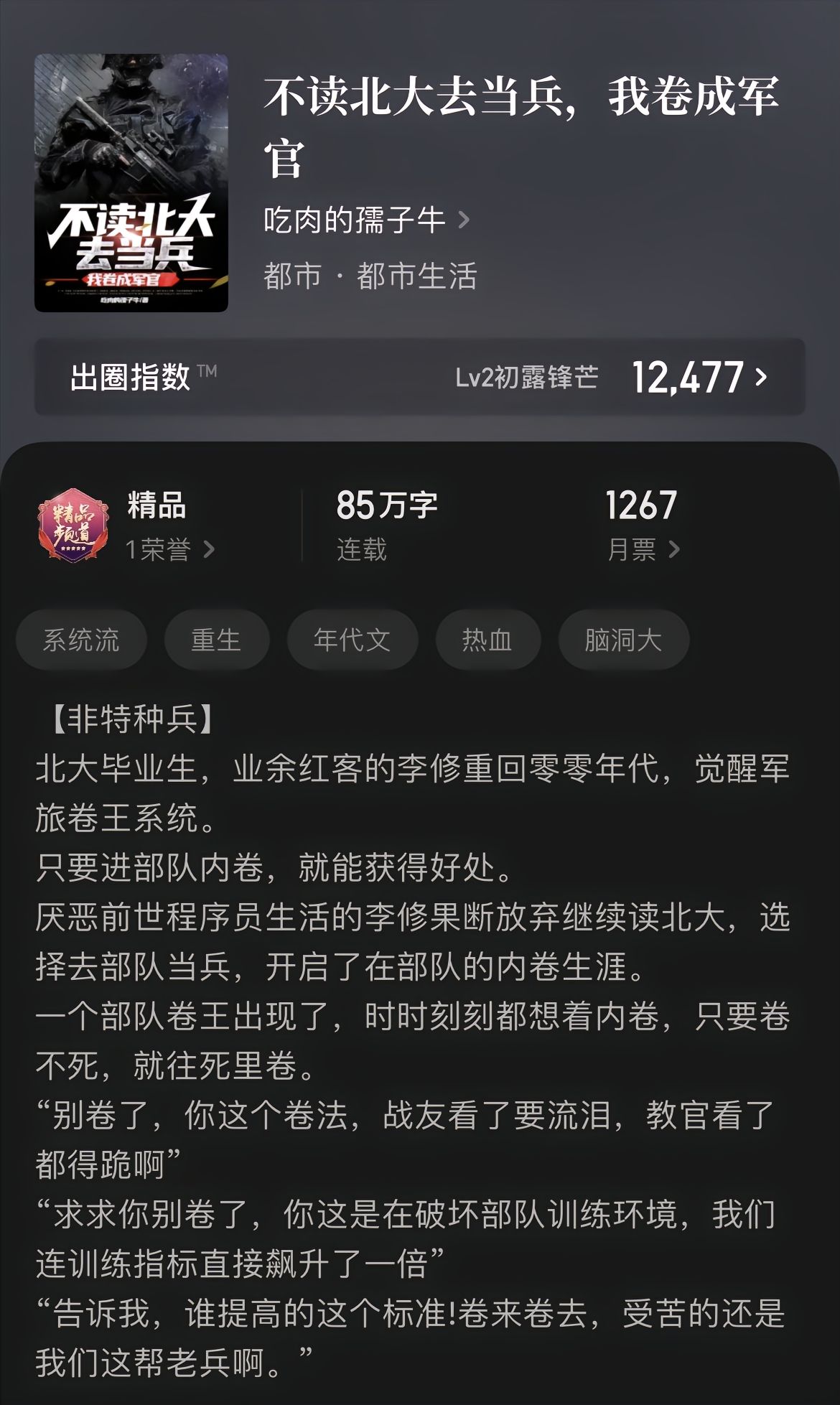Image resolution: width=840 pixels, height=1405 pixels.
Task: Open the book cover image
Action: click(131, 183)
